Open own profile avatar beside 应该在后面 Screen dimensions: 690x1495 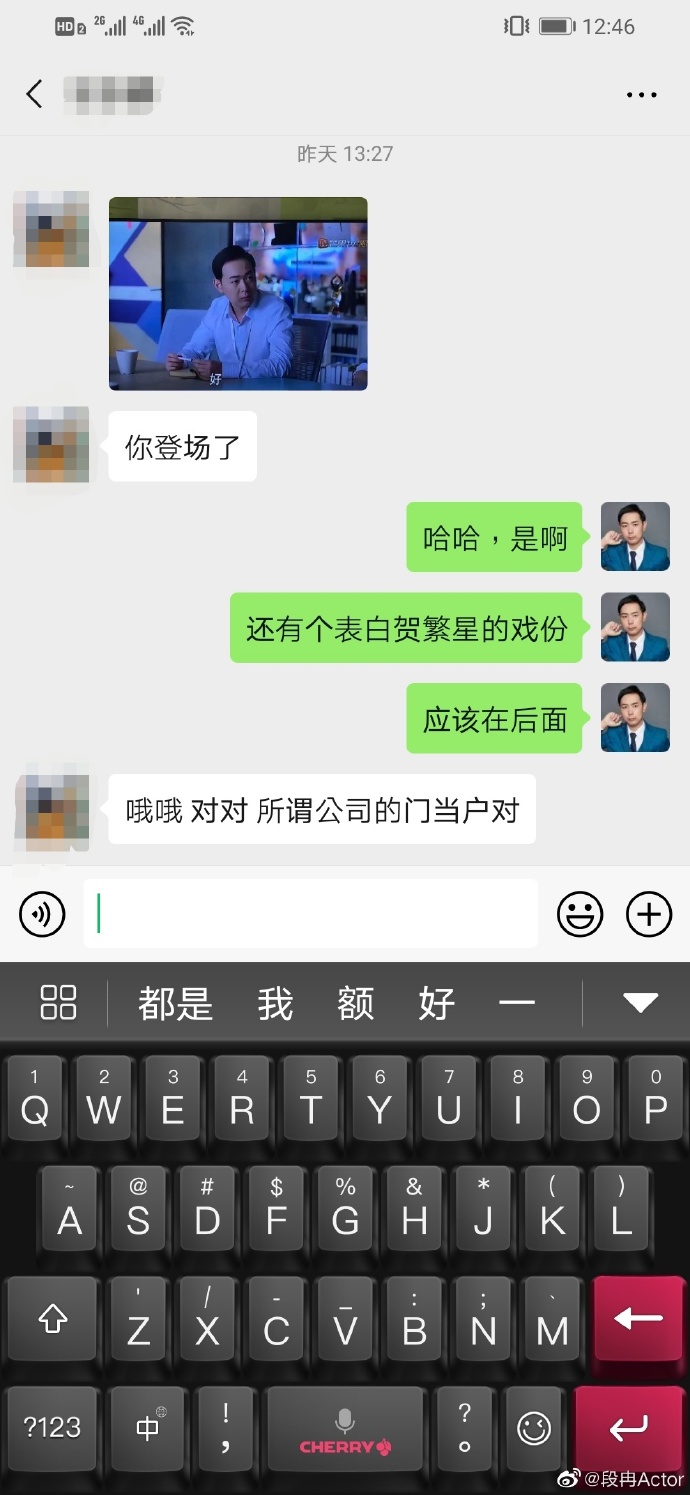click(635, 718)
